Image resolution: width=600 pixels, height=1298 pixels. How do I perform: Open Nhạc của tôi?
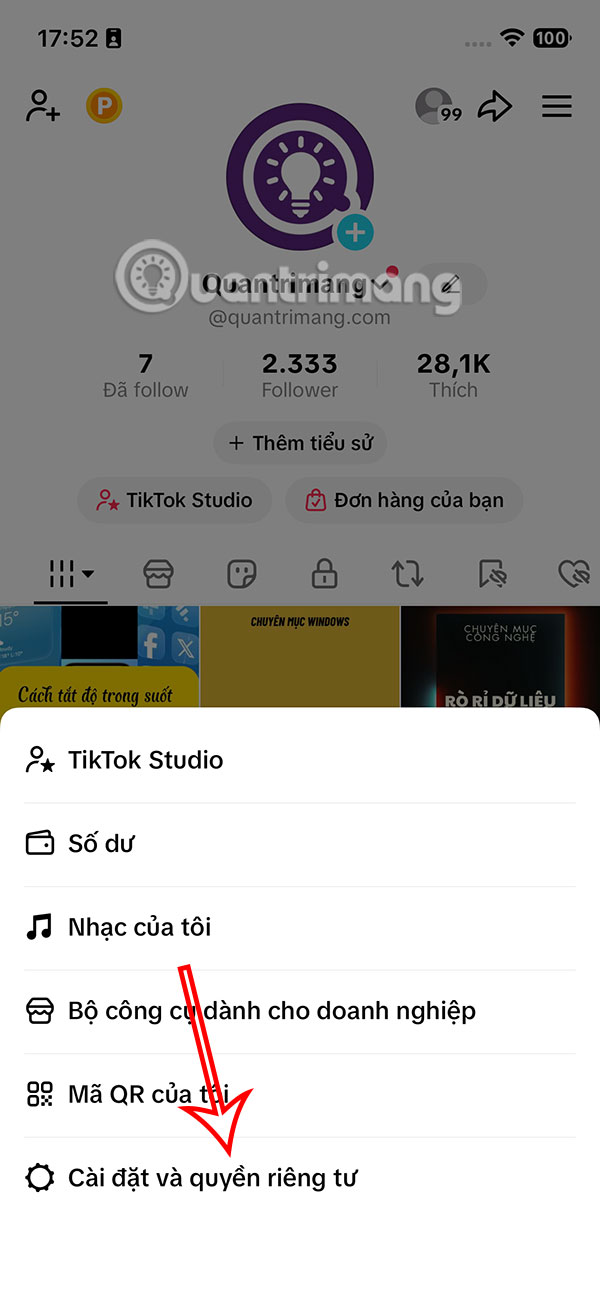[139, 928]
